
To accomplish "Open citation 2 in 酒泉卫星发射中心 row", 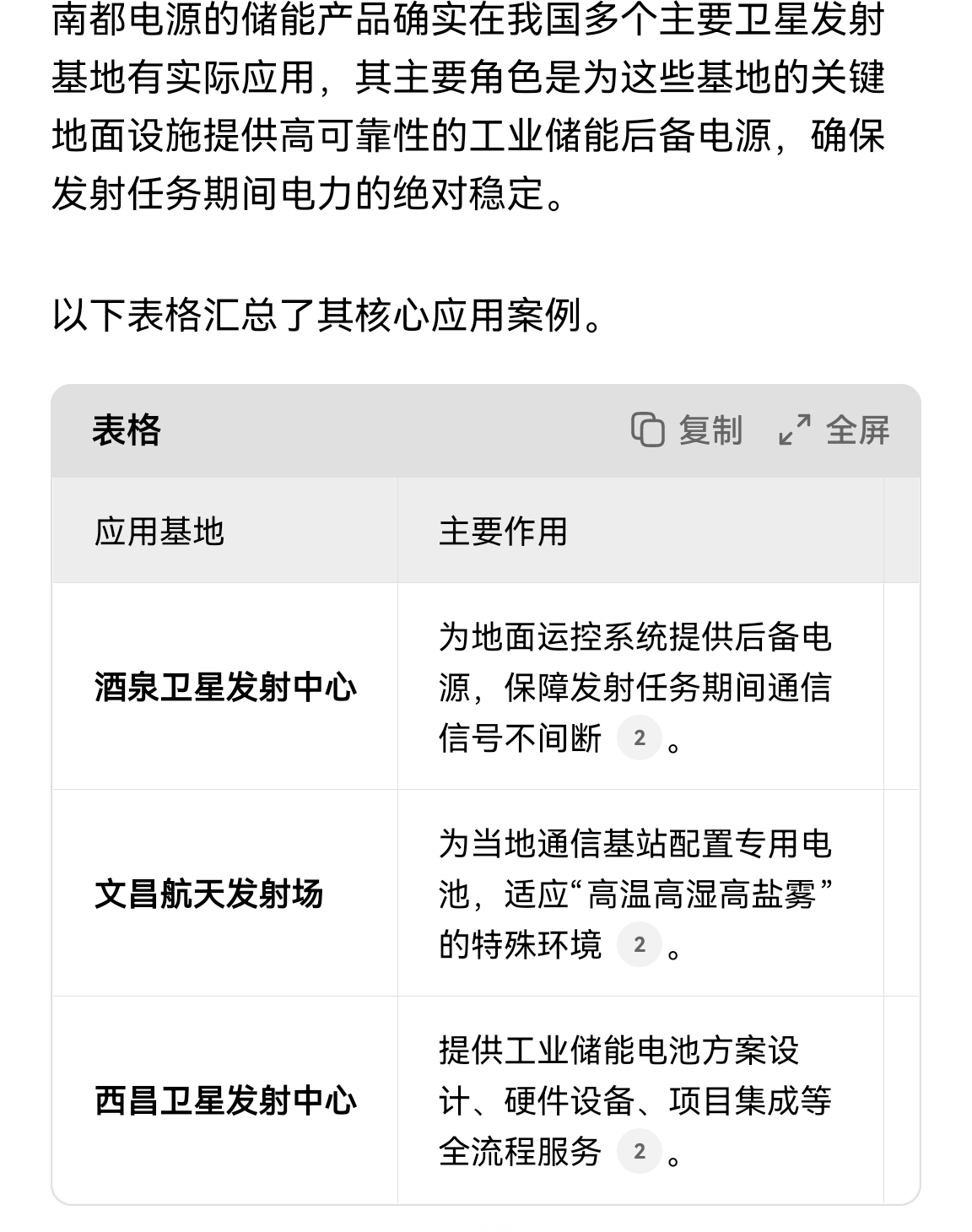I will point(639,738).
